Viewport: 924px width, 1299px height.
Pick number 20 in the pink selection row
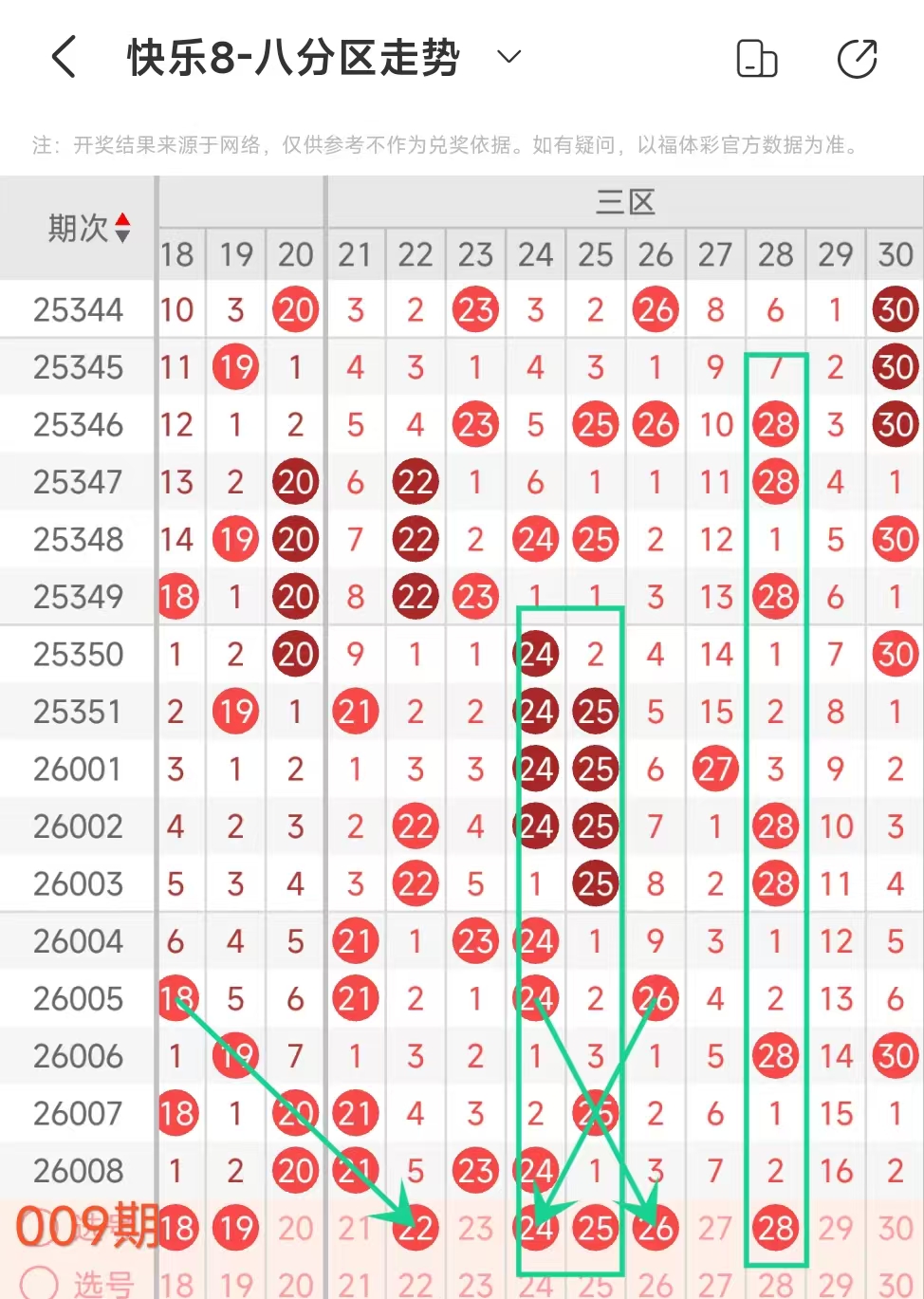[x=295, y=1228]
